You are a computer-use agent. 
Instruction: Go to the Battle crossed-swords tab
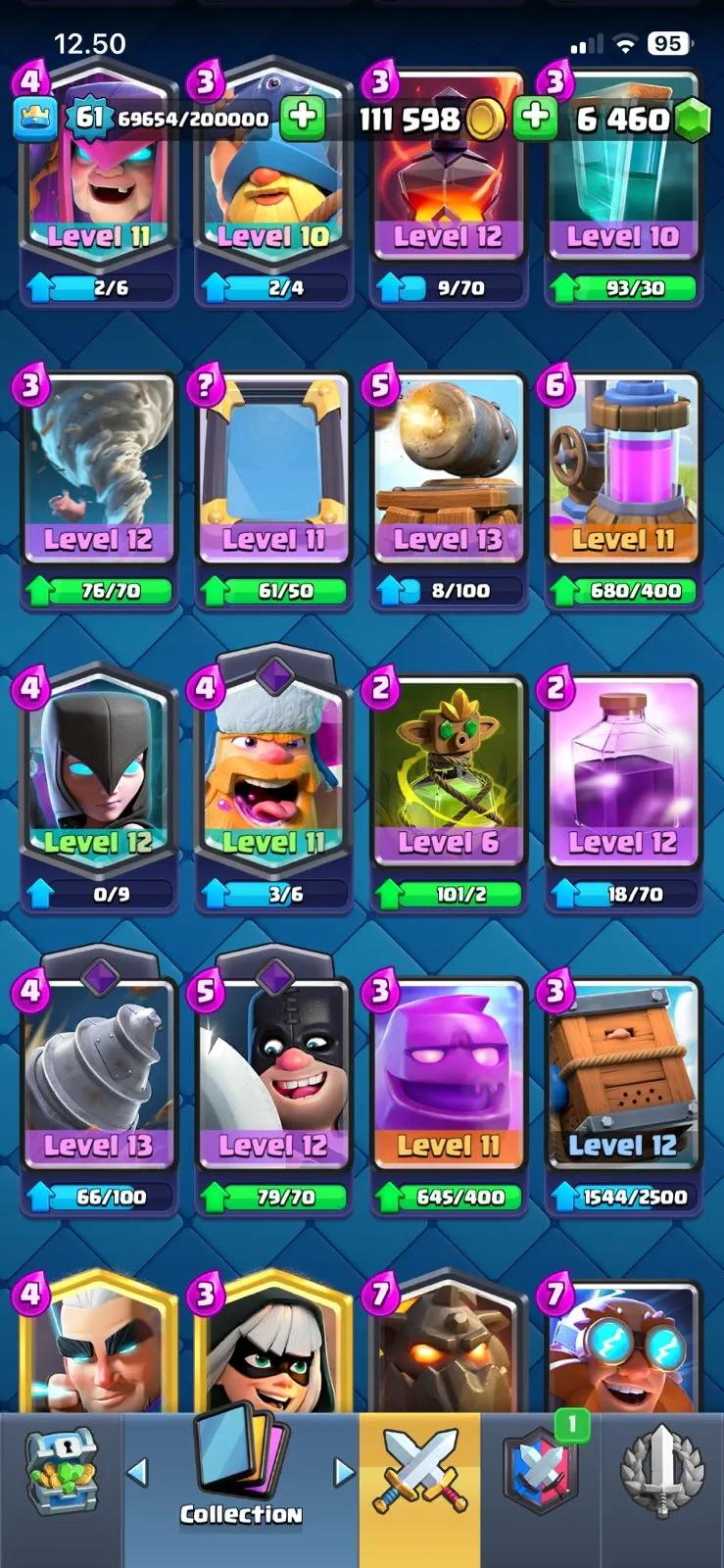pos(419,1470)
